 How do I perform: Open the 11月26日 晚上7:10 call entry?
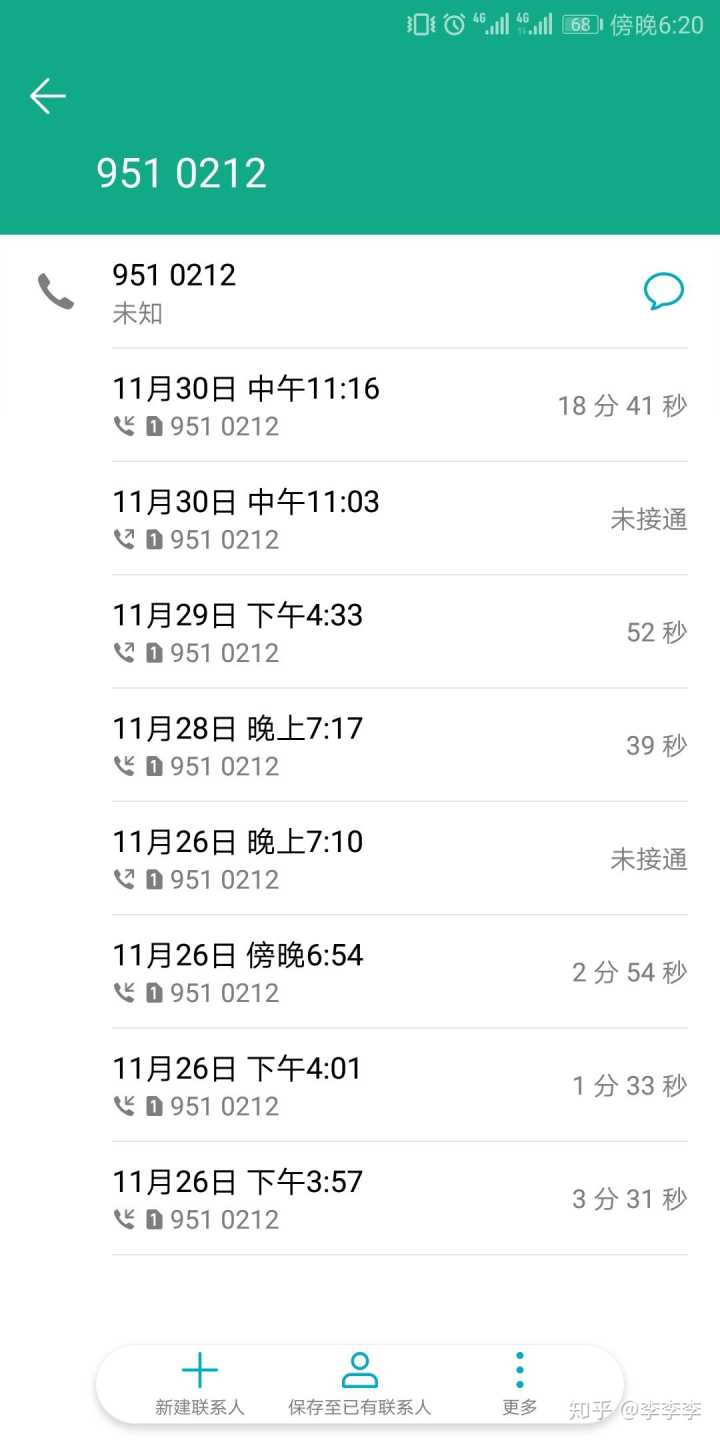pos(399,858)
